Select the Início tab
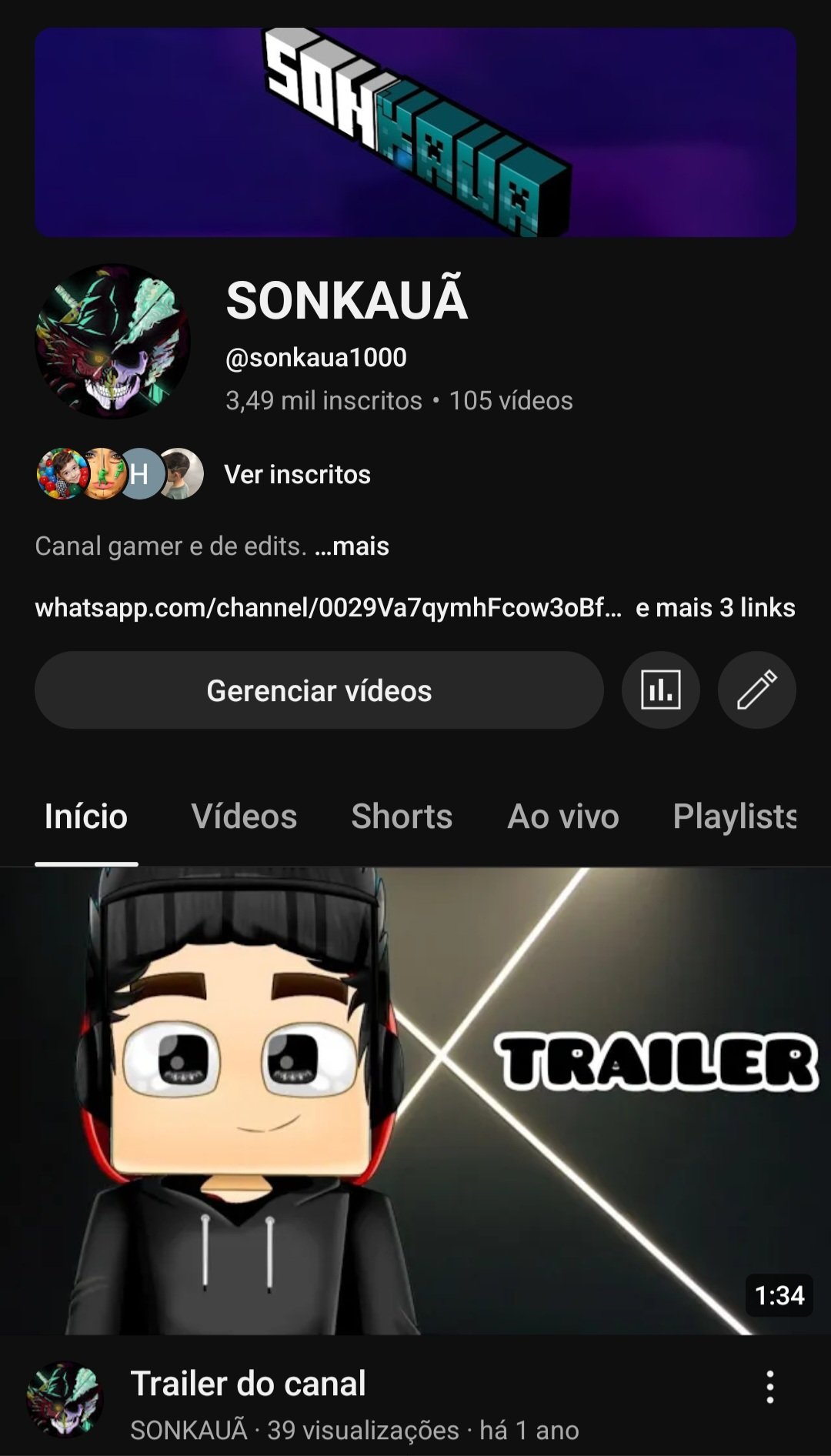 click(86, 816)
